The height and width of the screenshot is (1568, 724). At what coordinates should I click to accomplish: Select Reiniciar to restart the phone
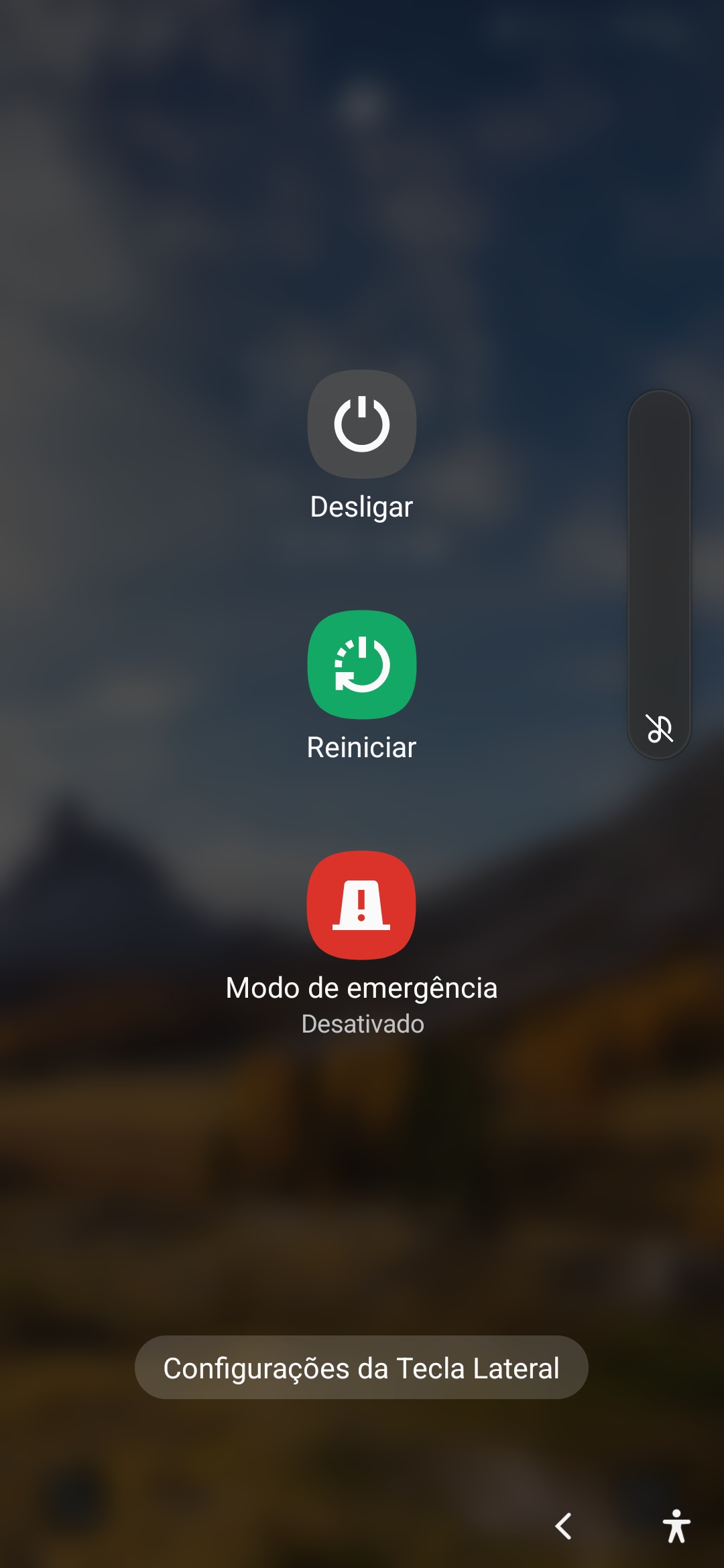(x=361, y=665)
